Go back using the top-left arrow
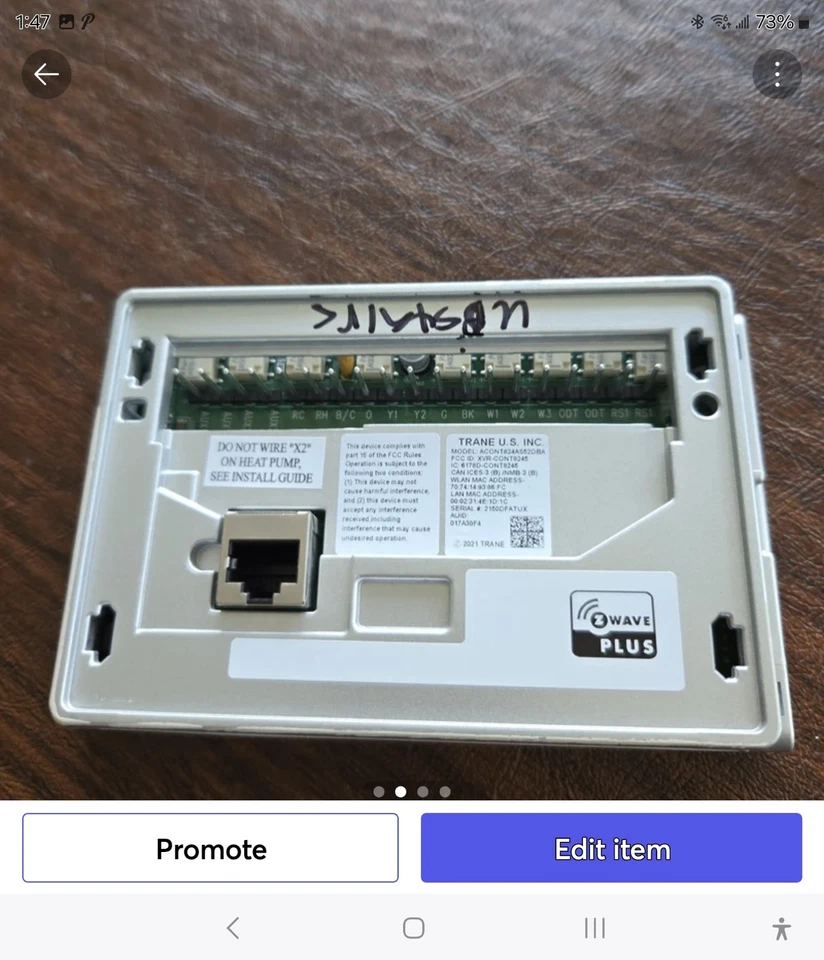The height and width of the screenshot is (960, 824). tap(46, 75)
